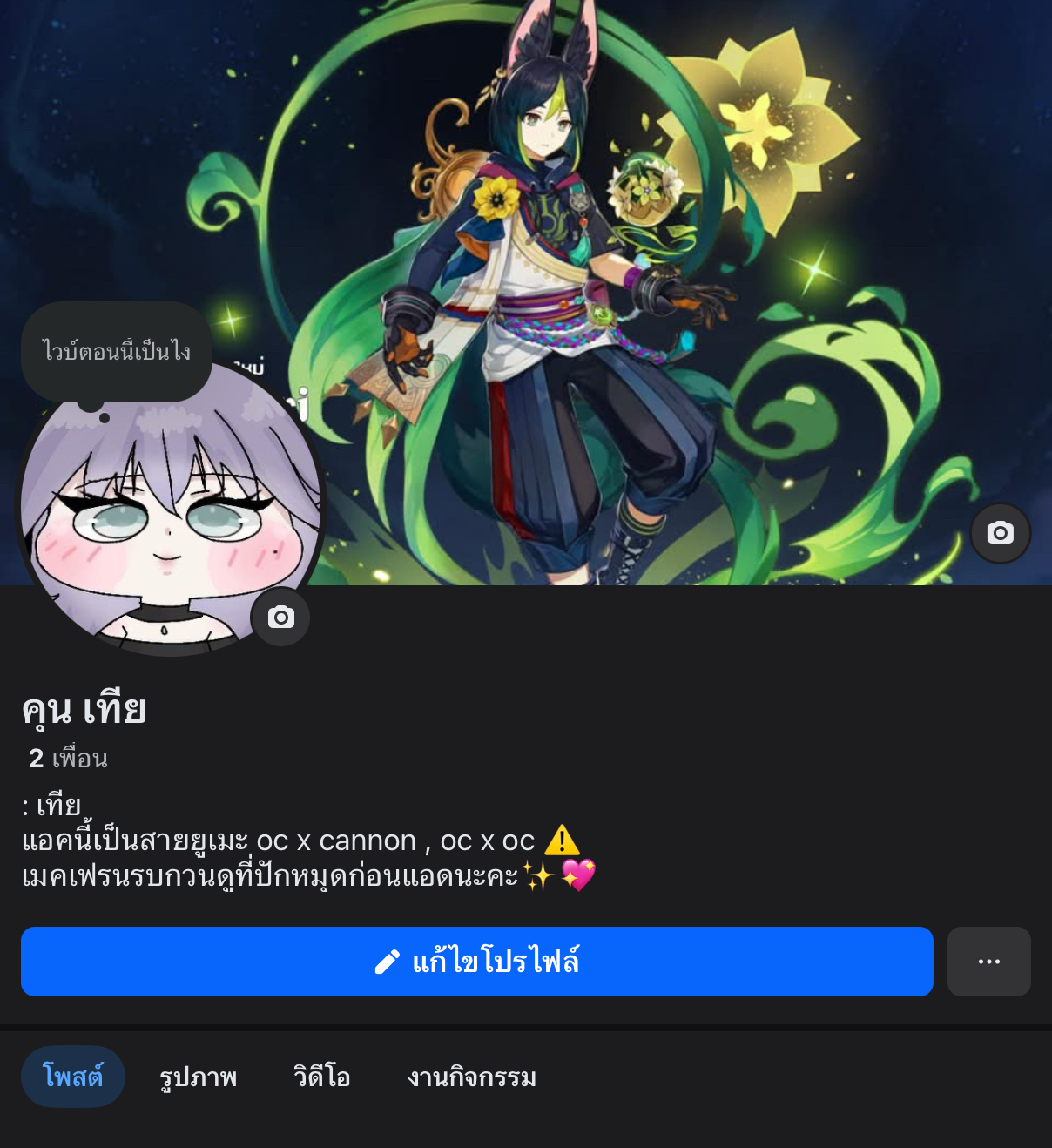Tap the แก้ไขโปรไฟล์ edit profile button
The width and height of the screenshot is (1052, 1148).
(x=476, y=962)
